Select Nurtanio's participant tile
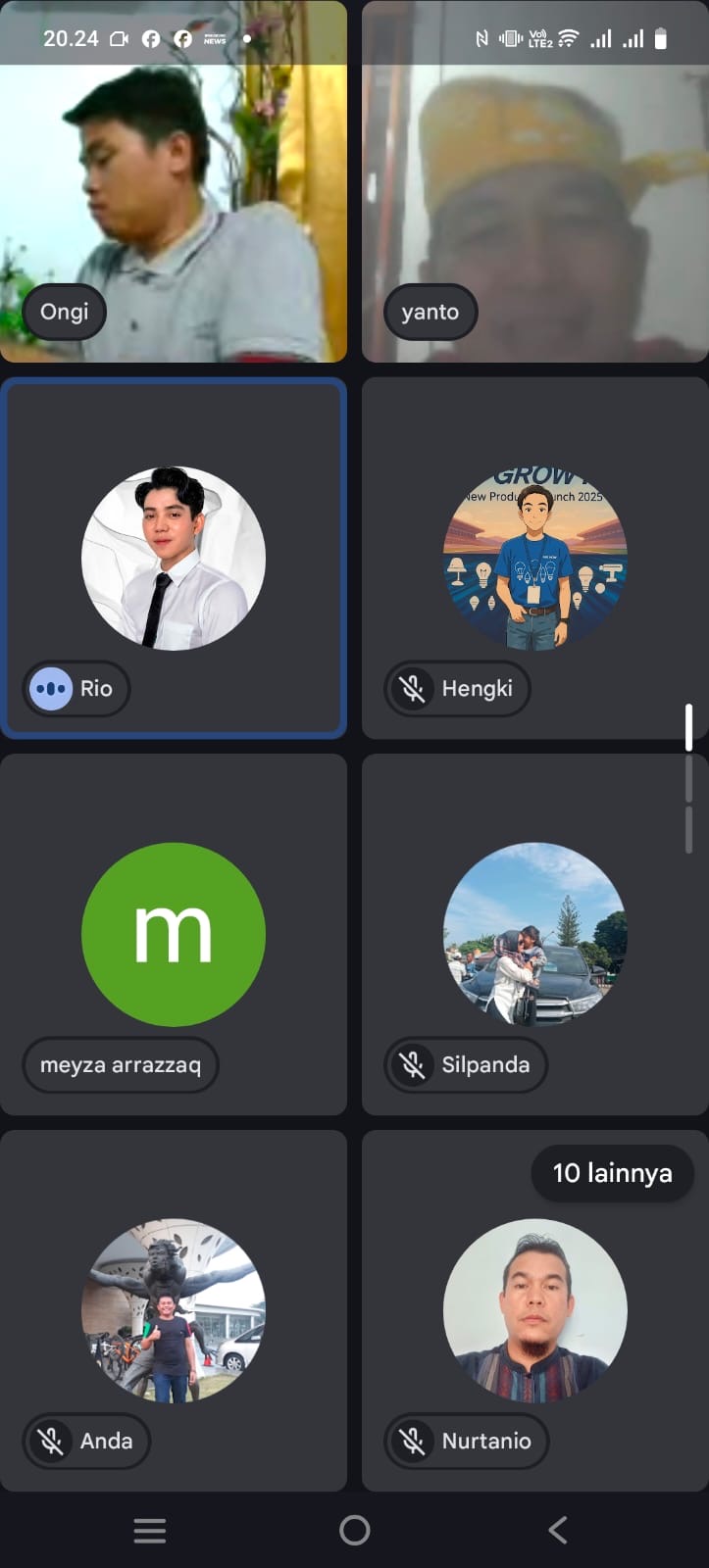 (x=535, y=1310)
